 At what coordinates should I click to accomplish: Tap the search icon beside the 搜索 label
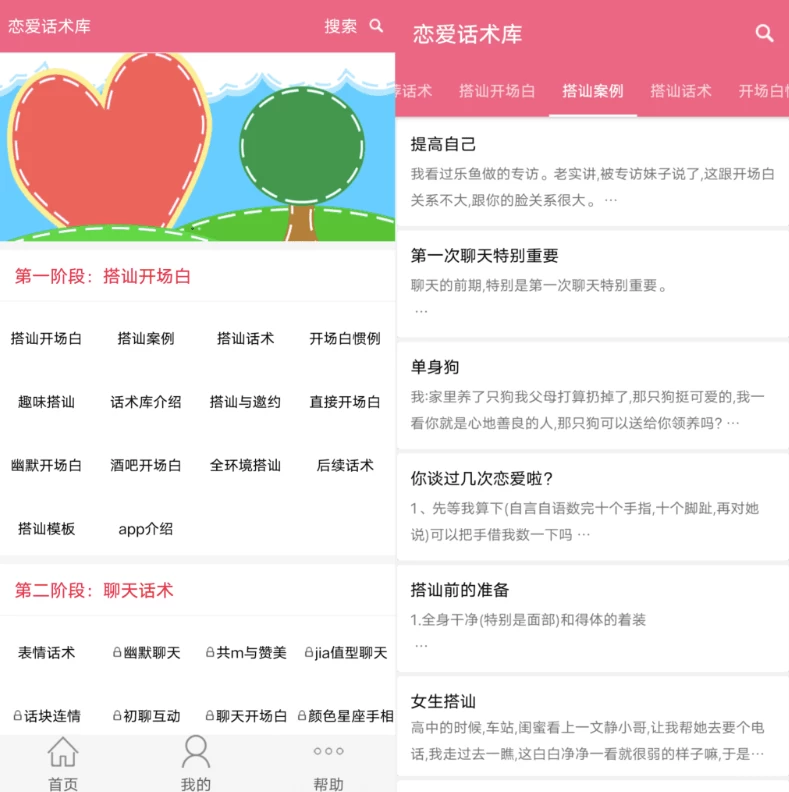pyautogui.click(x=376, y=26)
